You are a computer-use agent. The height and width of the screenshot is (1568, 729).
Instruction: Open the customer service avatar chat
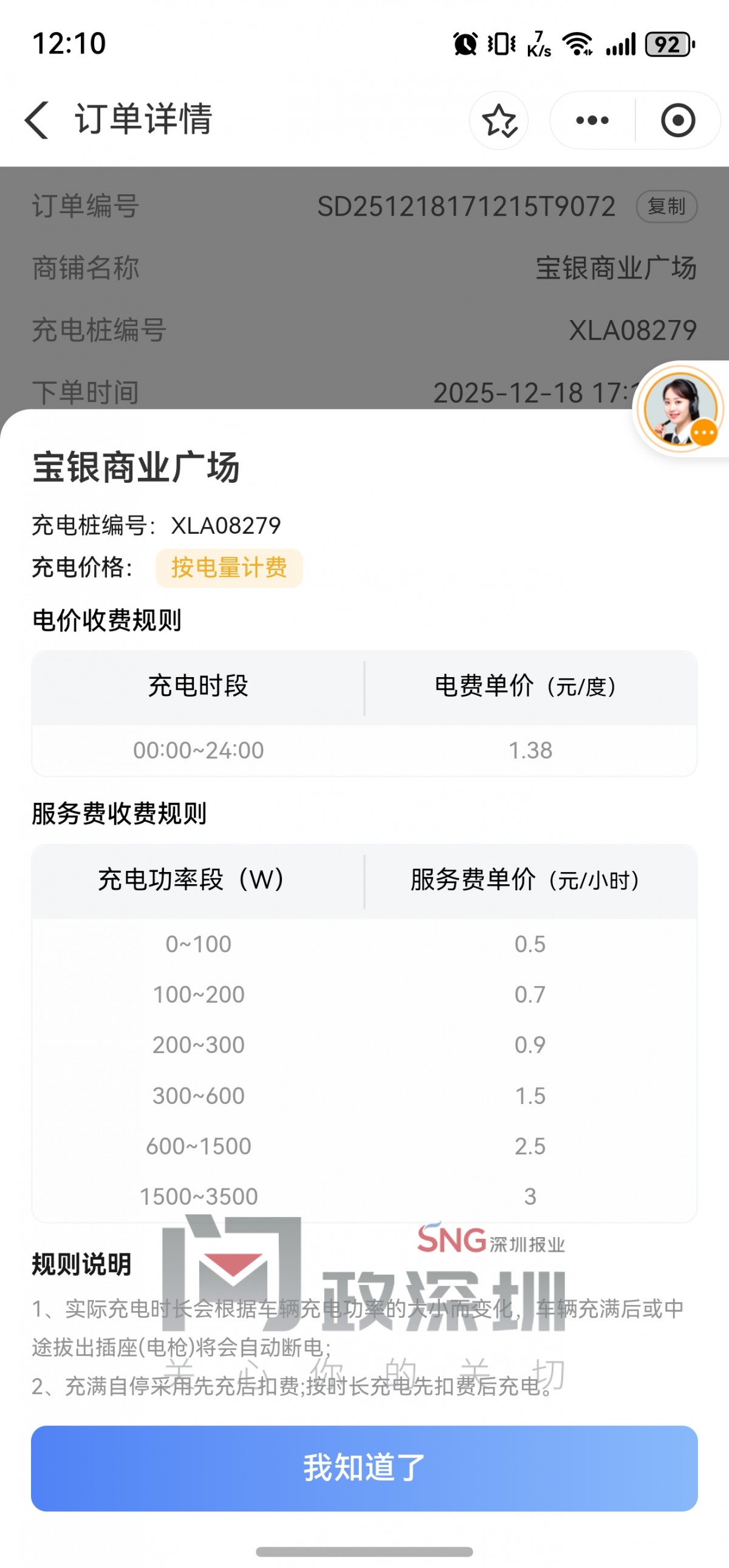[x=680, y=409]
